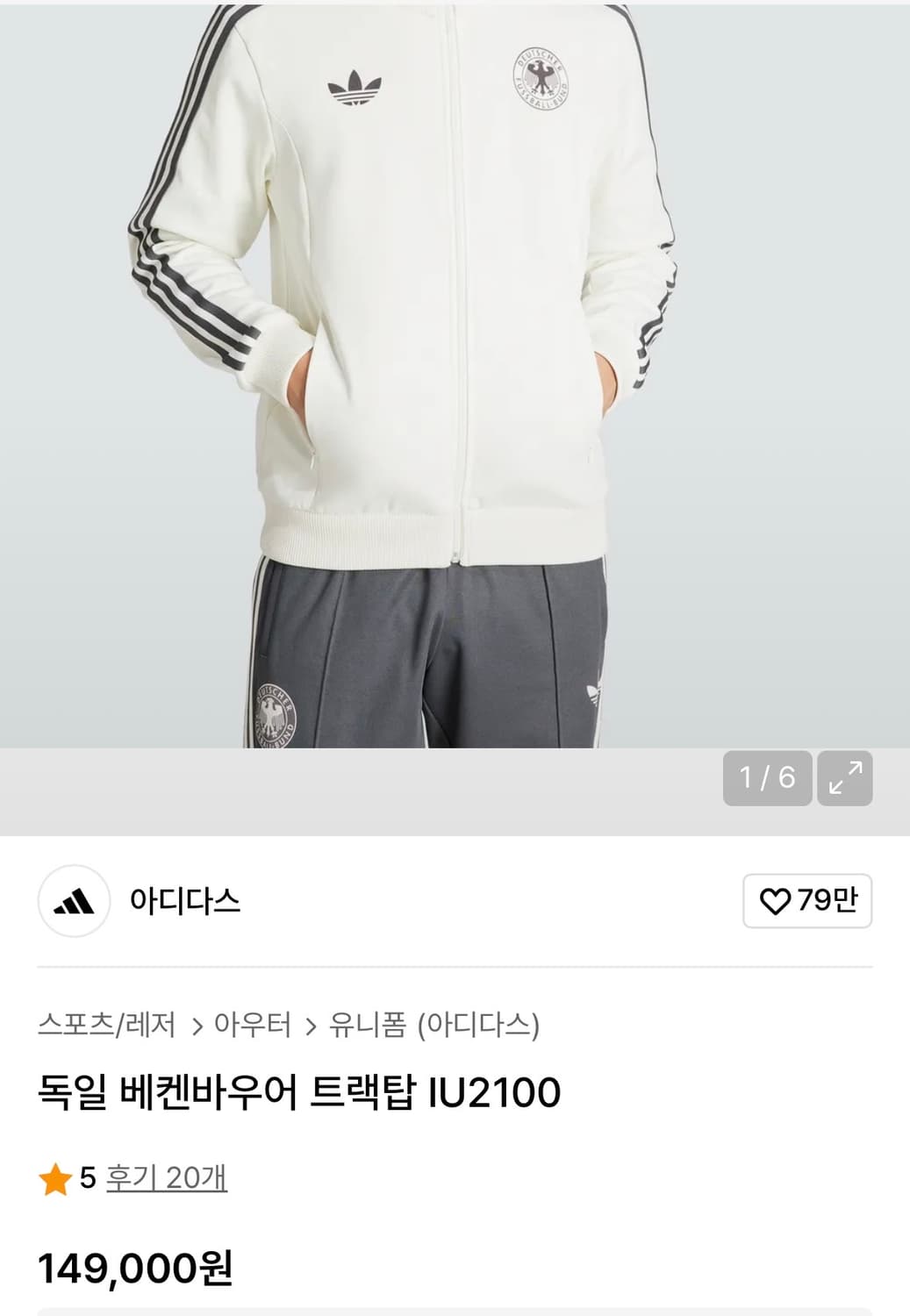This screenshot has height=1316, width=910.
Task: Click the chevron after 스포츠/레저
Action: (200, 1025)
